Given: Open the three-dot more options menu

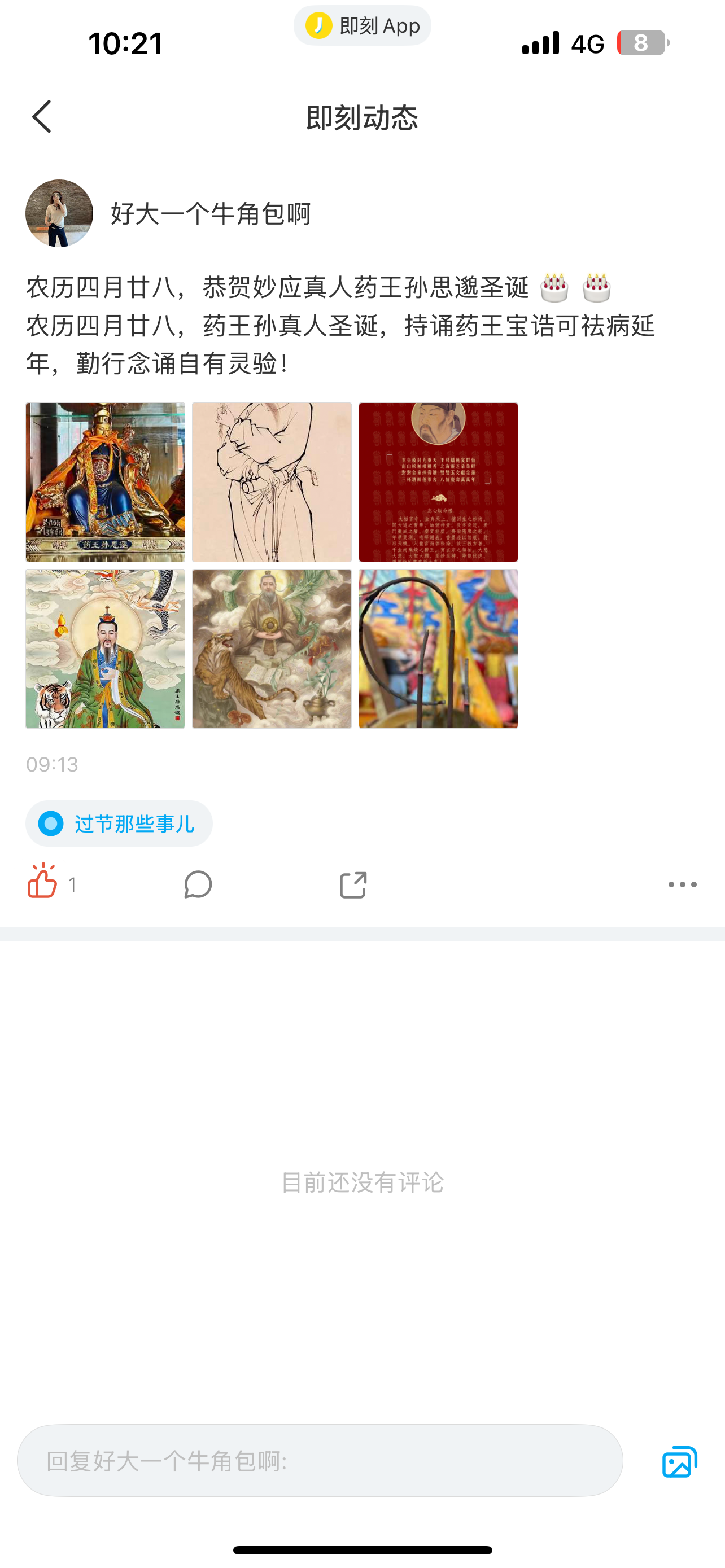Looking at the screenshot, I should point(683,884).
